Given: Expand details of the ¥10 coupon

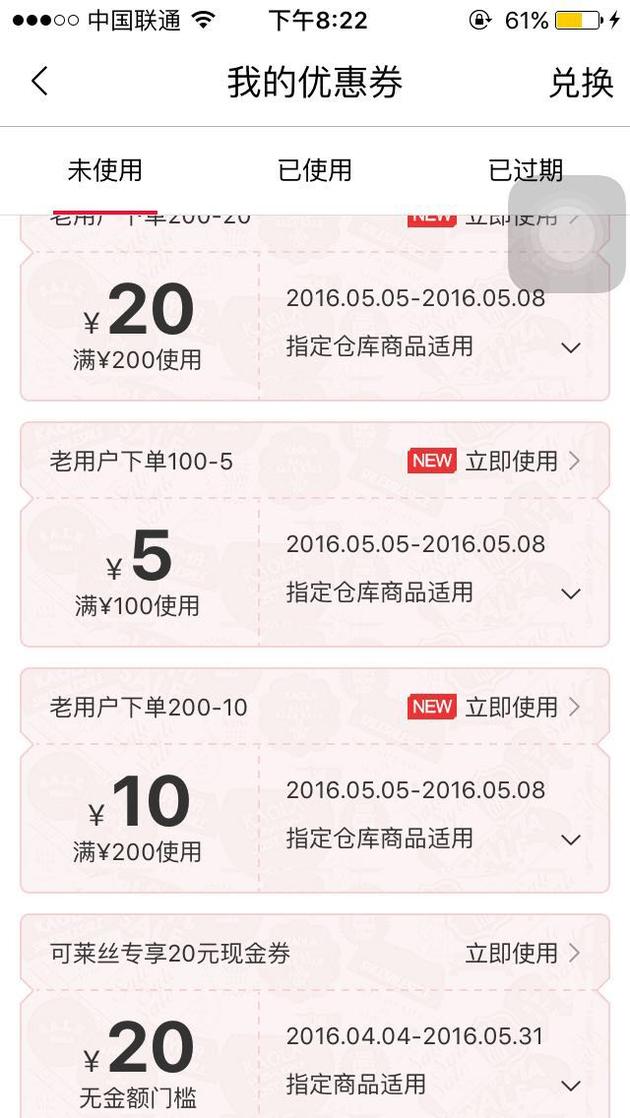Looking at the screenshot, I should (571, 840).
